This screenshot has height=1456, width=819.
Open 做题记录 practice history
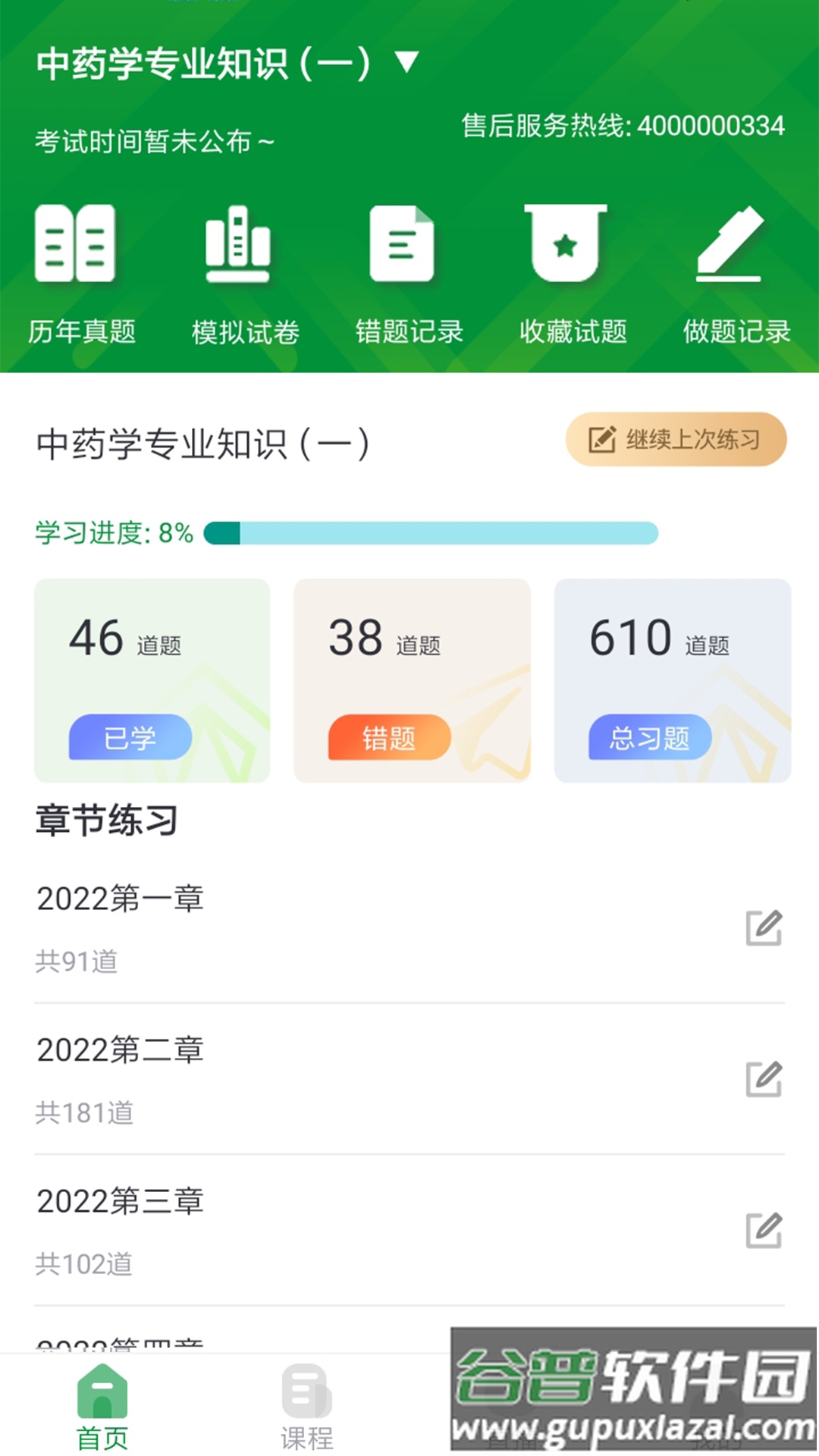pos(730,273)
